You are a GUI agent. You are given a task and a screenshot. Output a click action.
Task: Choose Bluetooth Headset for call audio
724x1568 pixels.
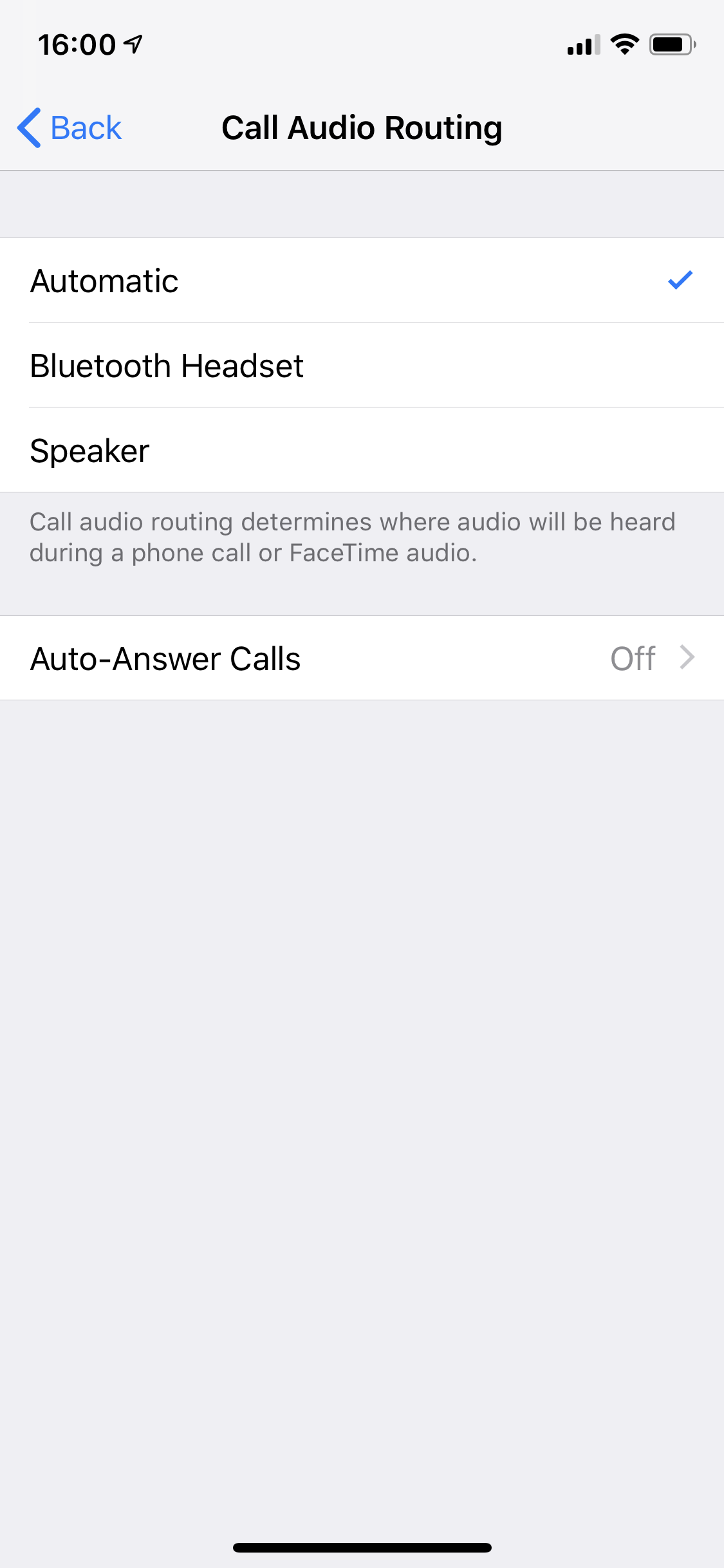coord(362,366)
